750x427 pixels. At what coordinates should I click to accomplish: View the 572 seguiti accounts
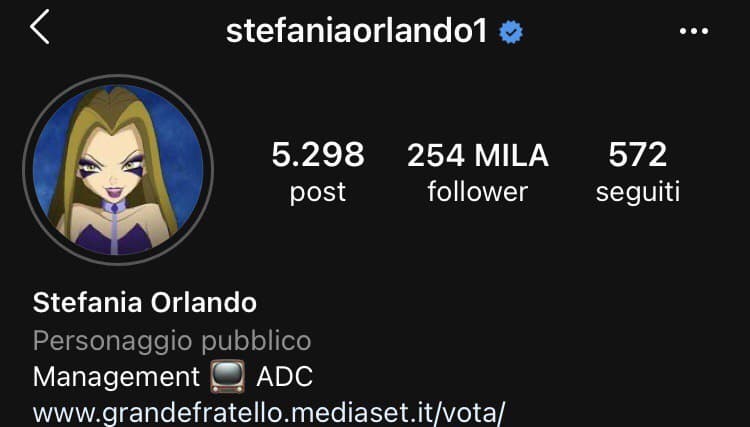click(x=637, y=171)
